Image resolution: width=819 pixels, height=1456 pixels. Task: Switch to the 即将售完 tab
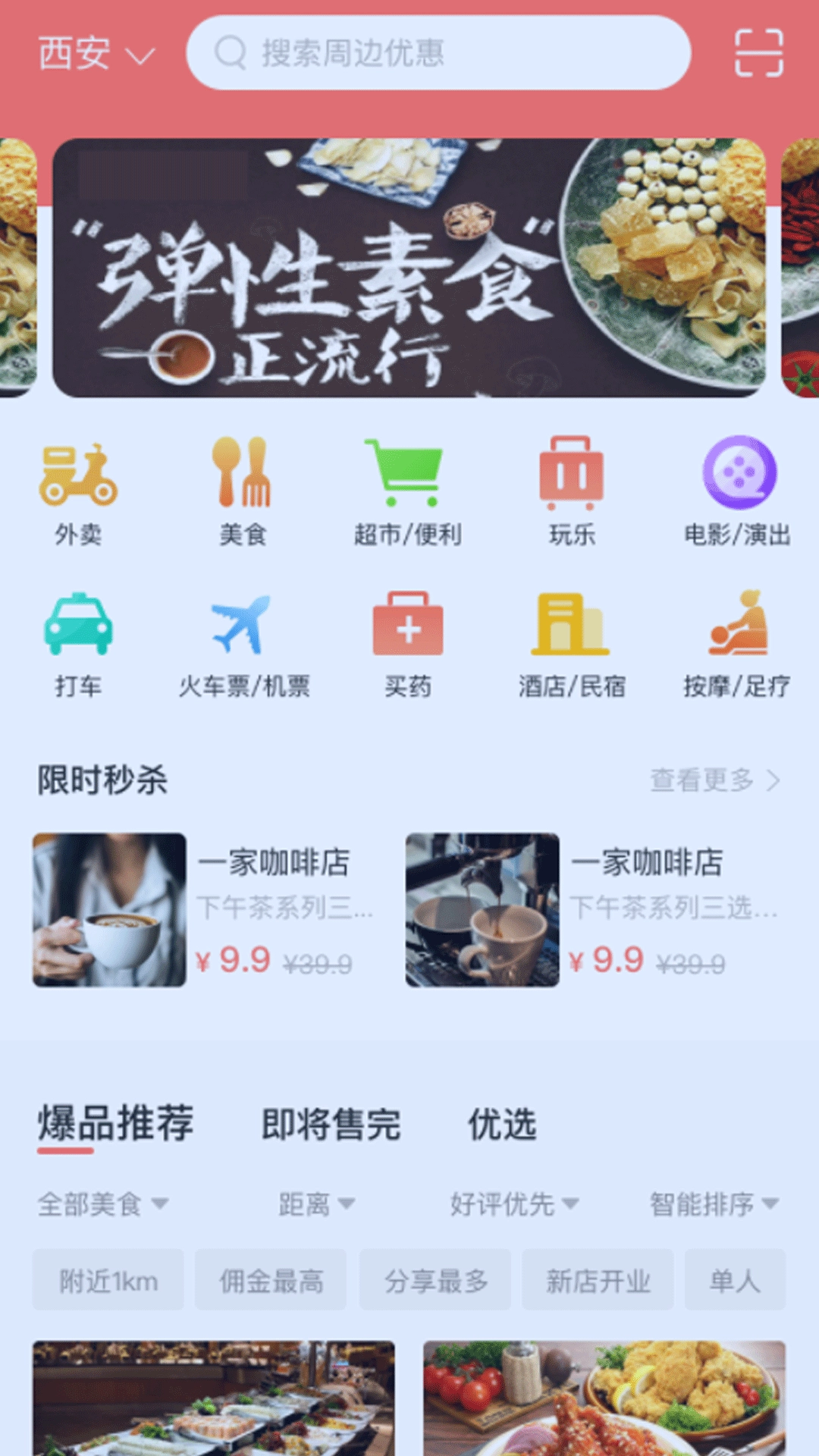[x=331, y=1124]
